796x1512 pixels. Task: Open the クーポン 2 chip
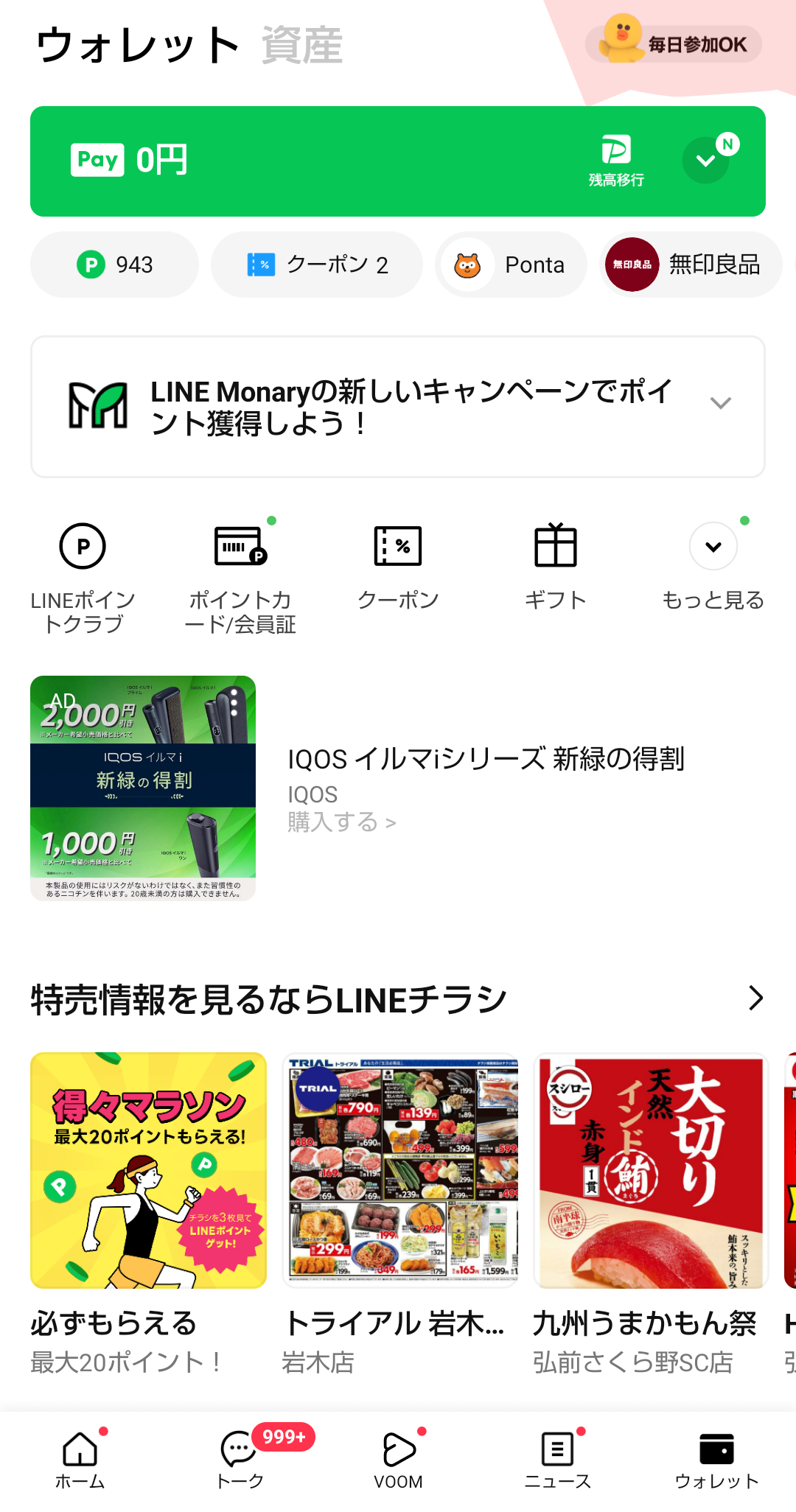317,265
